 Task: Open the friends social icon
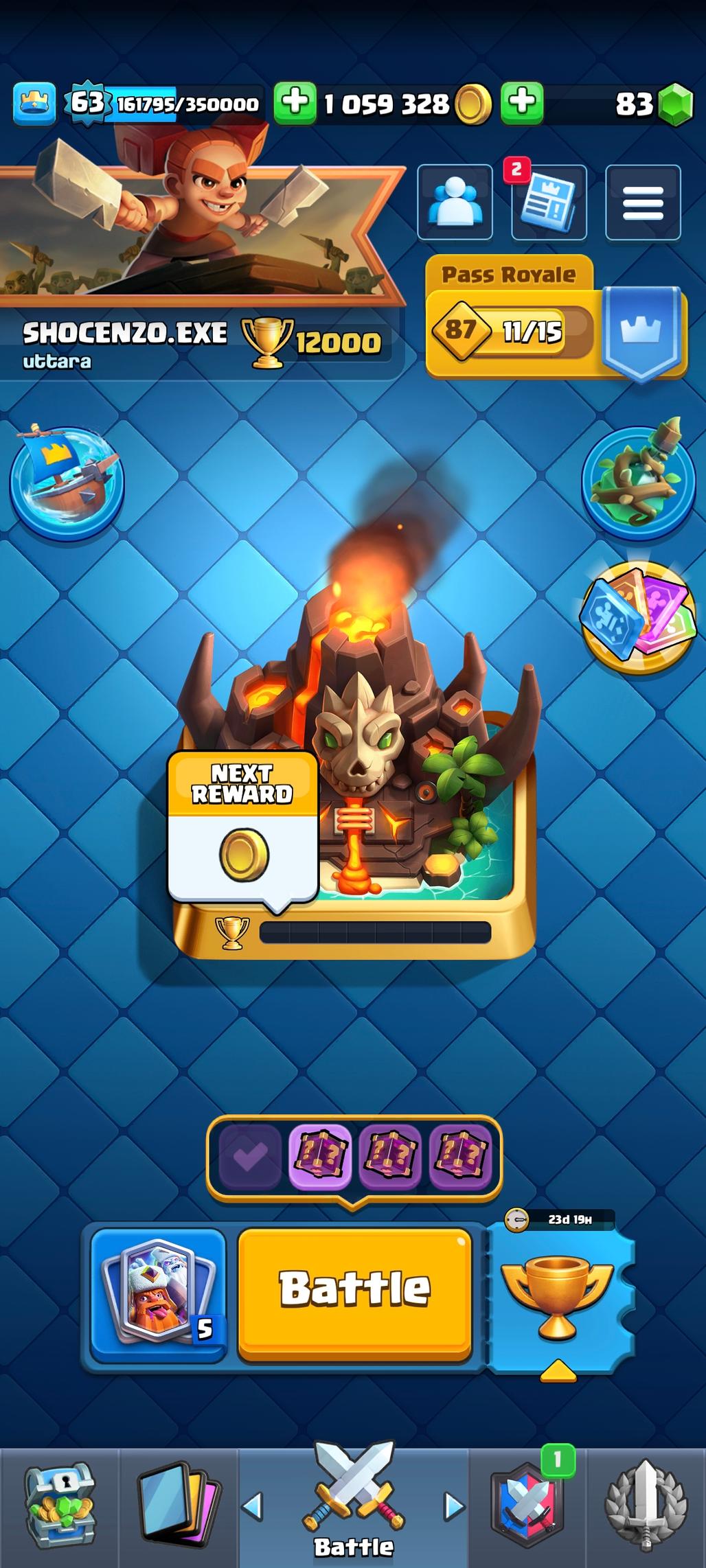pos(455,203)
